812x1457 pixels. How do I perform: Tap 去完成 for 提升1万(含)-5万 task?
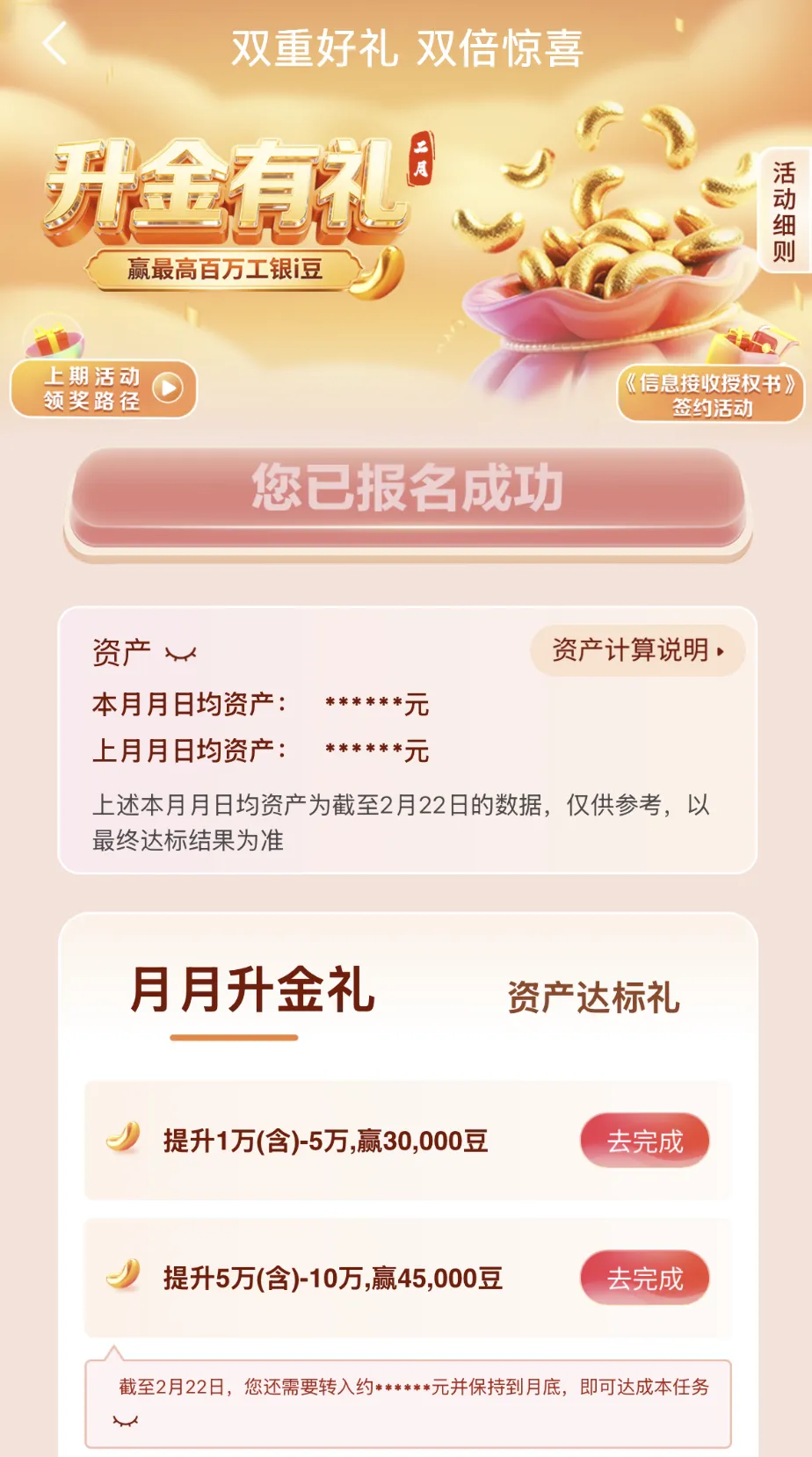[644, 1141]
